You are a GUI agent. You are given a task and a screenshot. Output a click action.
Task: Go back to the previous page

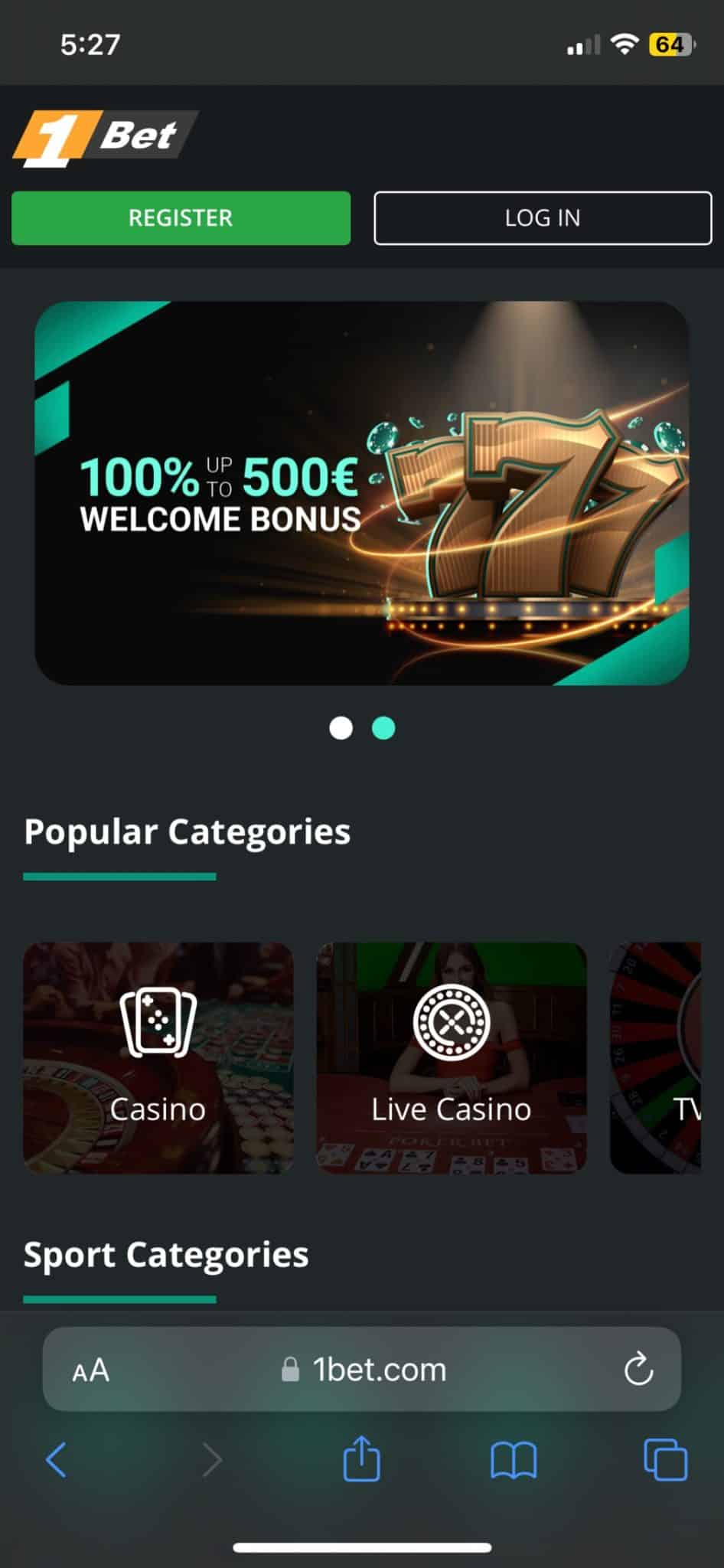click(x=57, y=1460)
